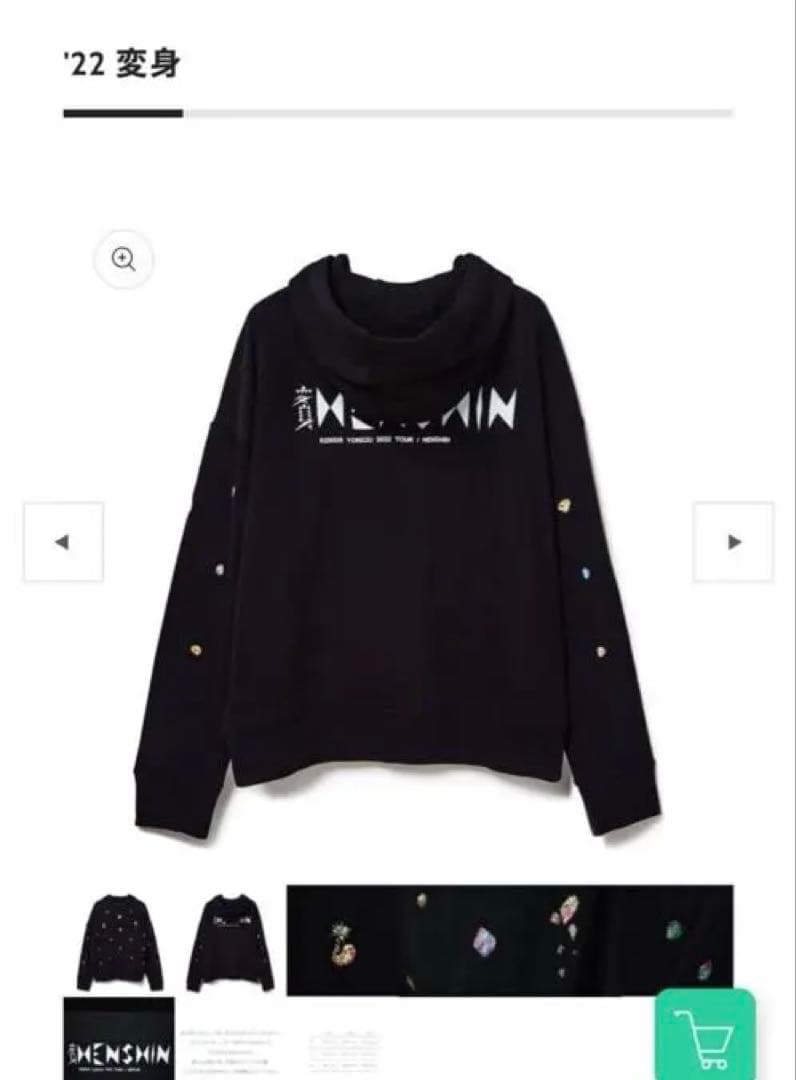This screenshot has height=1080, width=796.
Task: Open the green shopping cart button
Action: (705, 1036)
